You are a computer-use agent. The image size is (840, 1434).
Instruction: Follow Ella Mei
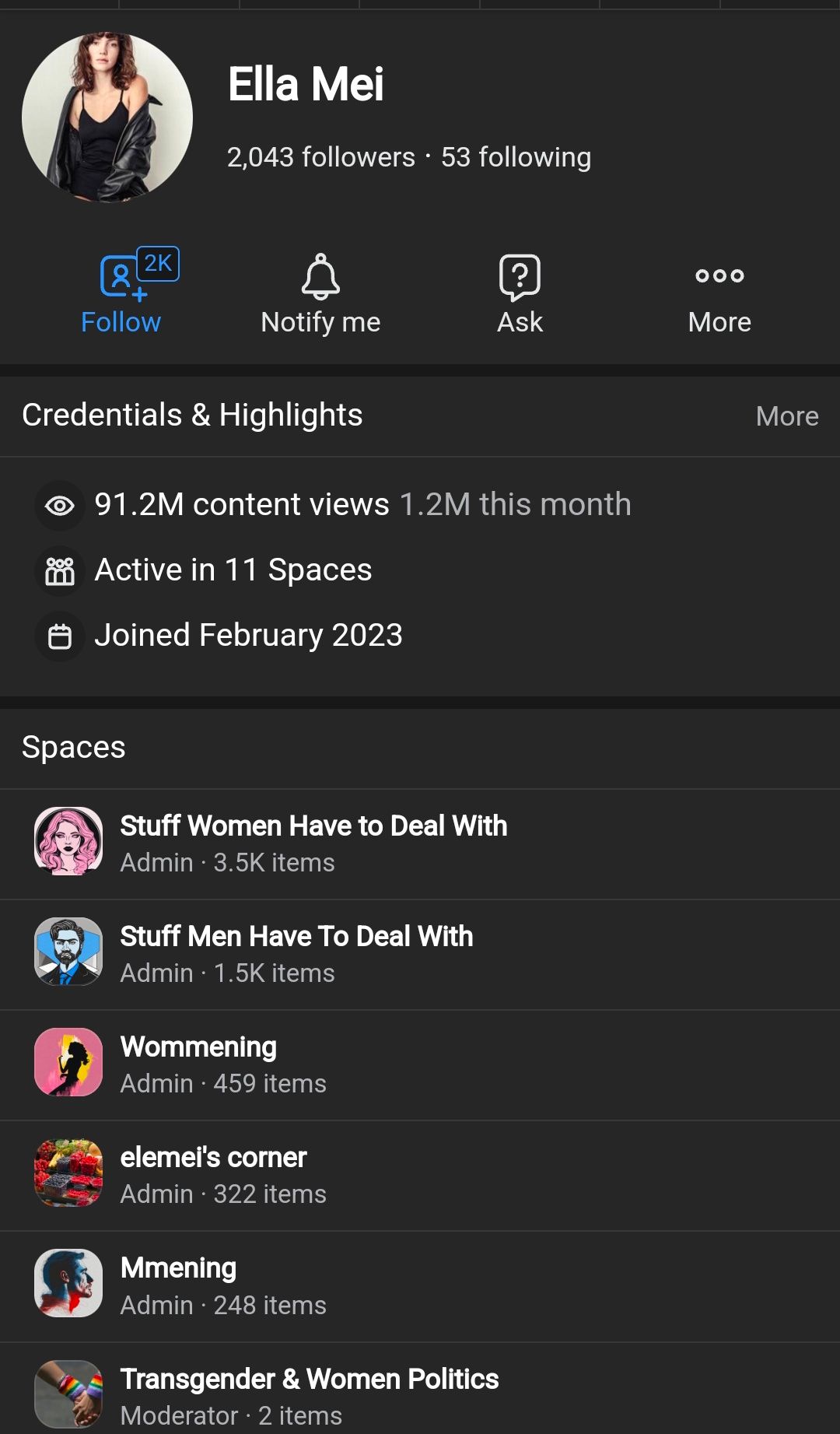tap(121, 293)
